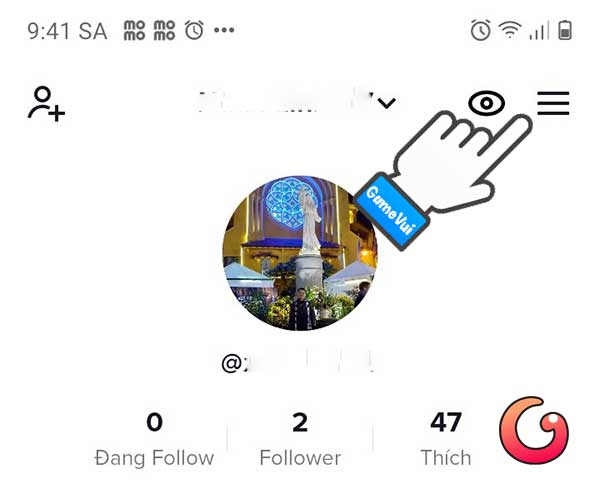Show the Follower list

tap(300, 440)
